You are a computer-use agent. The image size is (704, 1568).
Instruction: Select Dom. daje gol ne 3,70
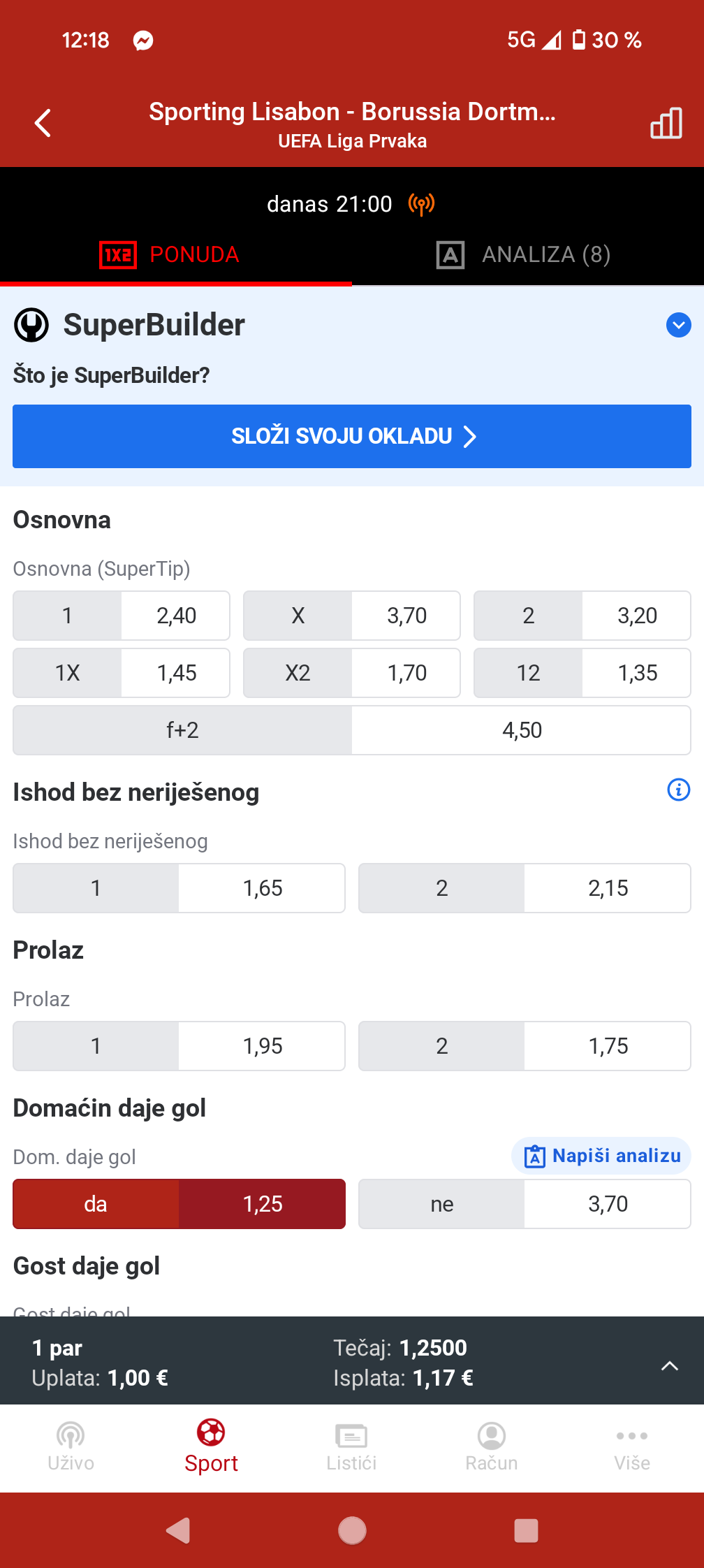click(525, 1204)
